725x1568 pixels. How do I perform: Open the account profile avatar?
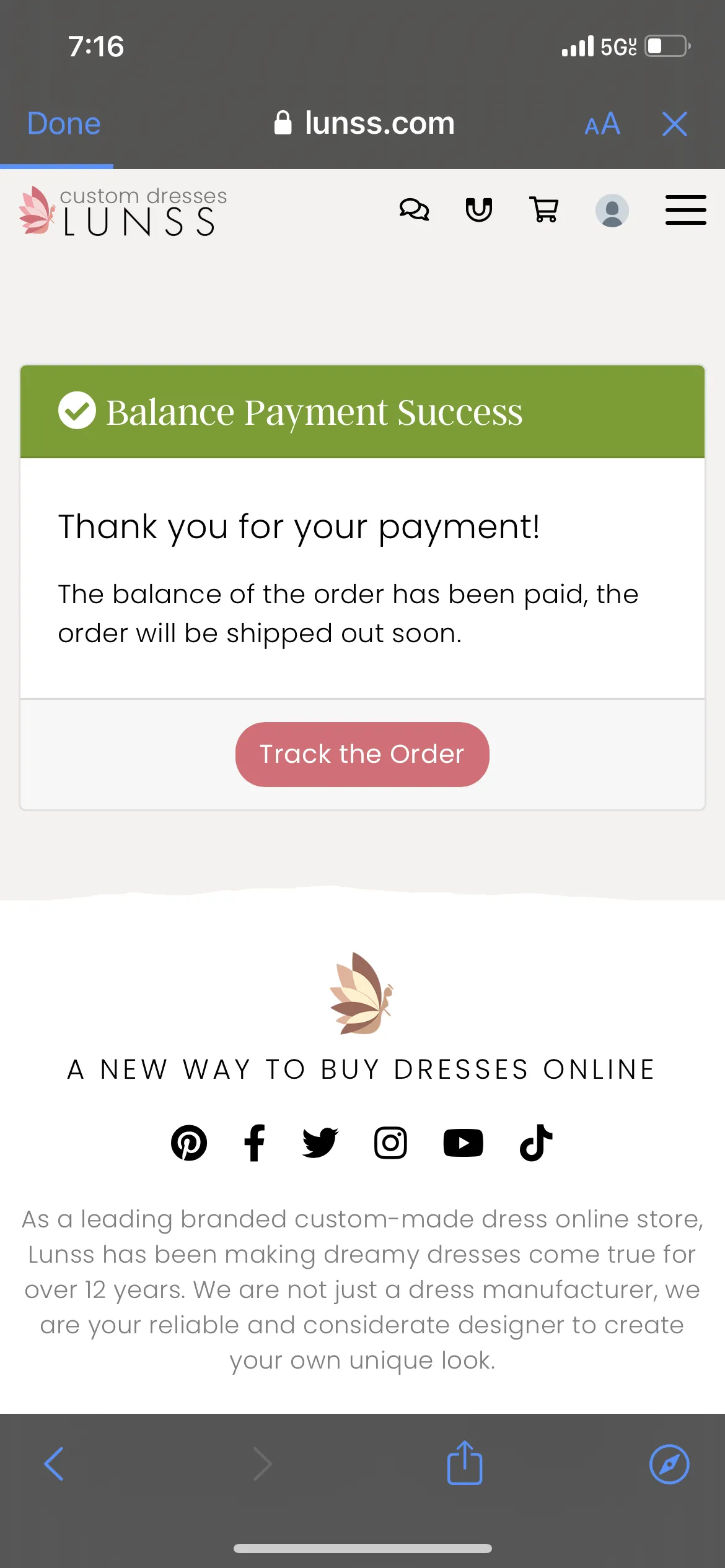point(612,211)
